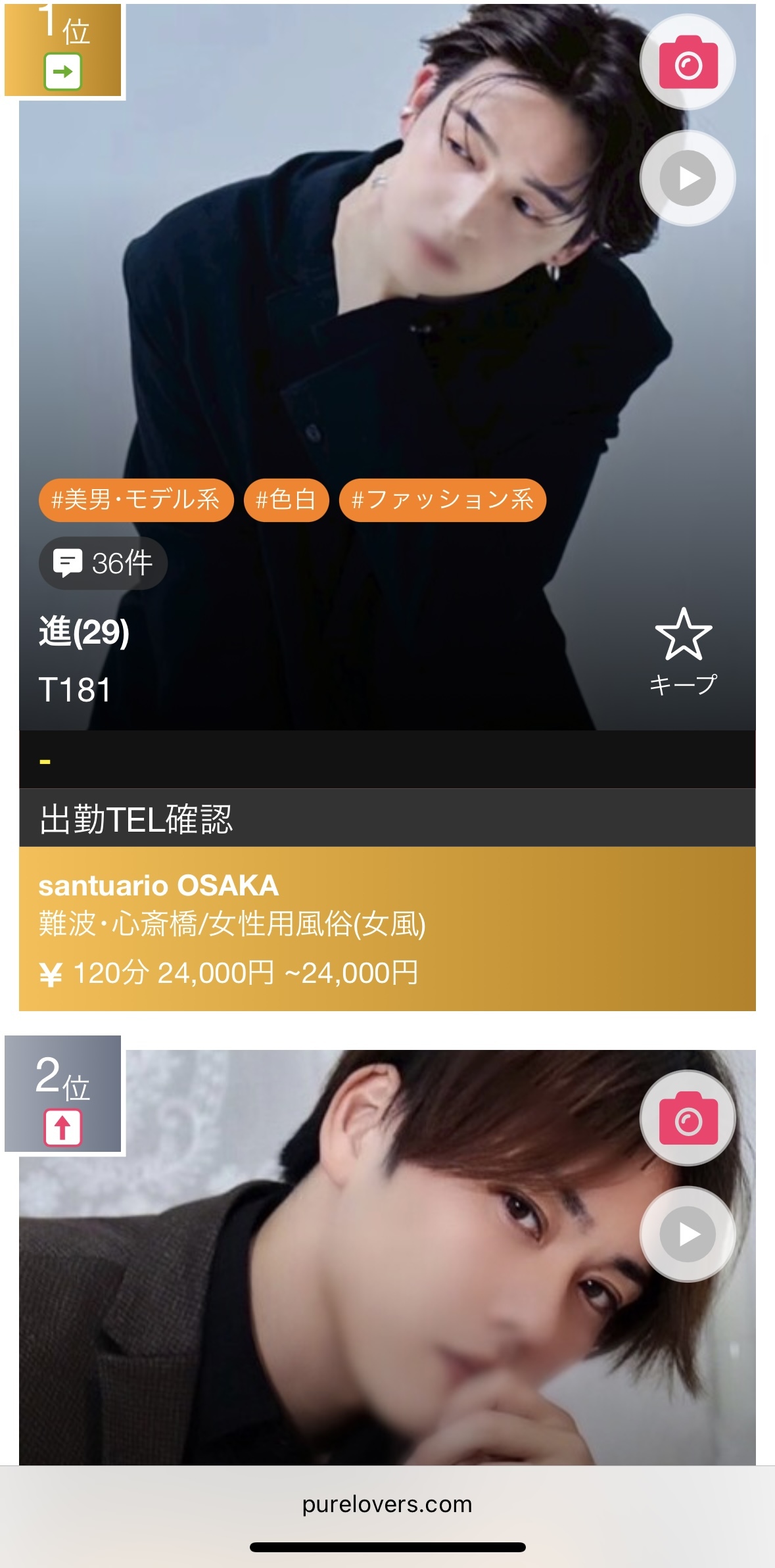775x1568 pixels.
Task: Open the 36件 reviews badge
Action: click(103, 563)
